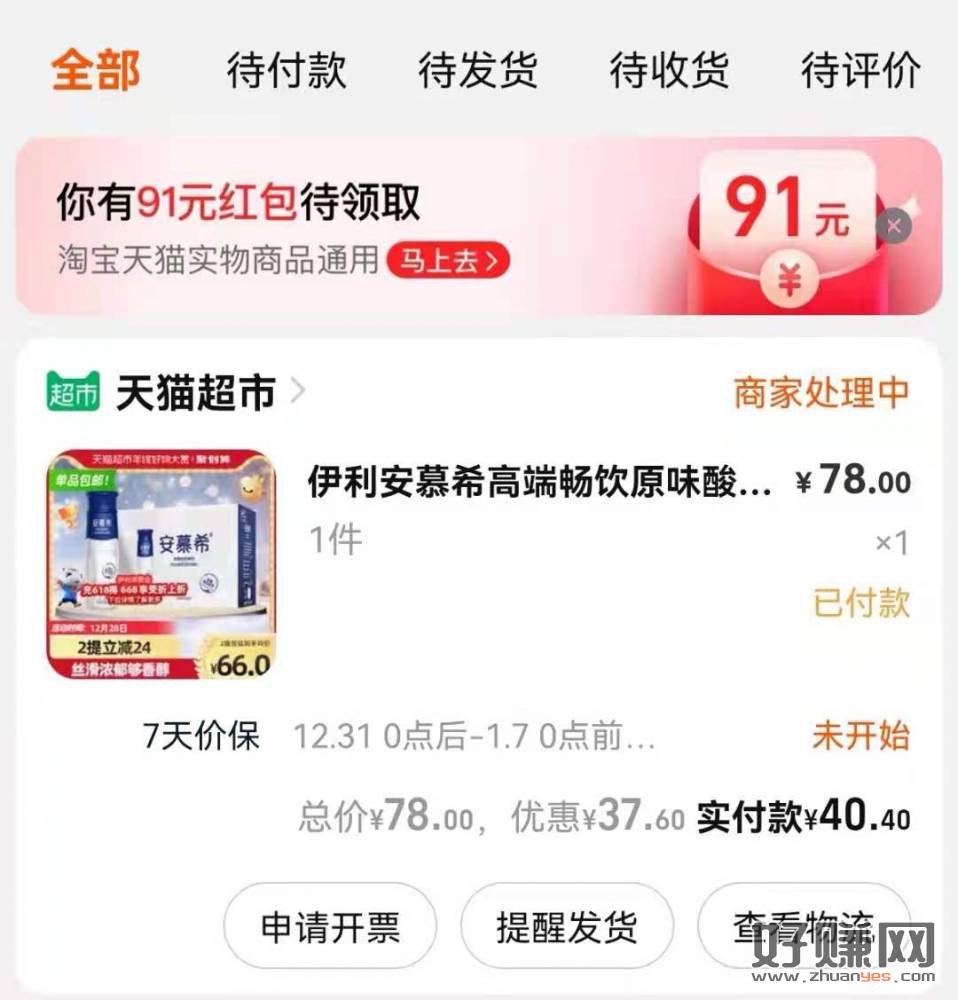Select the 待收货 tab

tap(669, 70)
